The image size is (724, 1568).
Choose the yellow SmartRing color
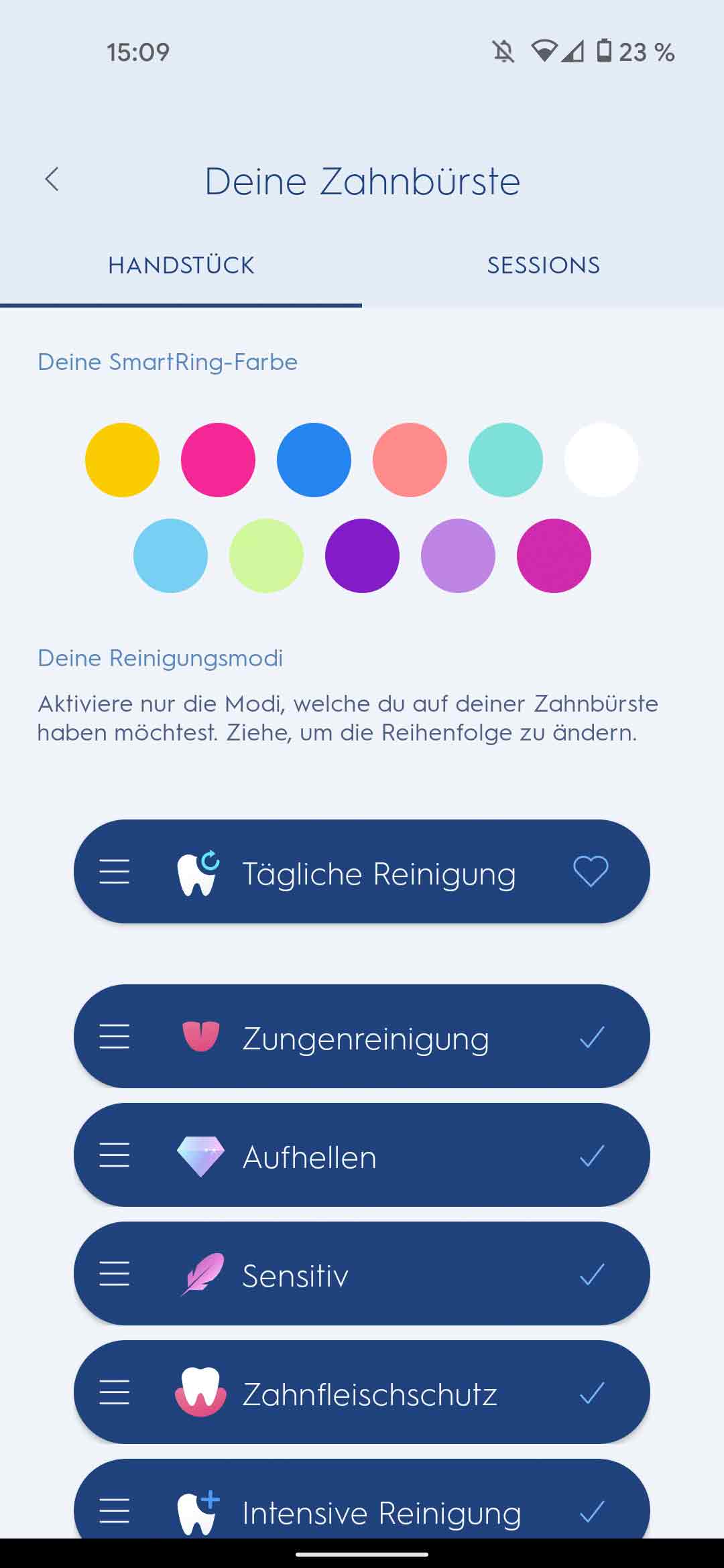tap(122, 460)
